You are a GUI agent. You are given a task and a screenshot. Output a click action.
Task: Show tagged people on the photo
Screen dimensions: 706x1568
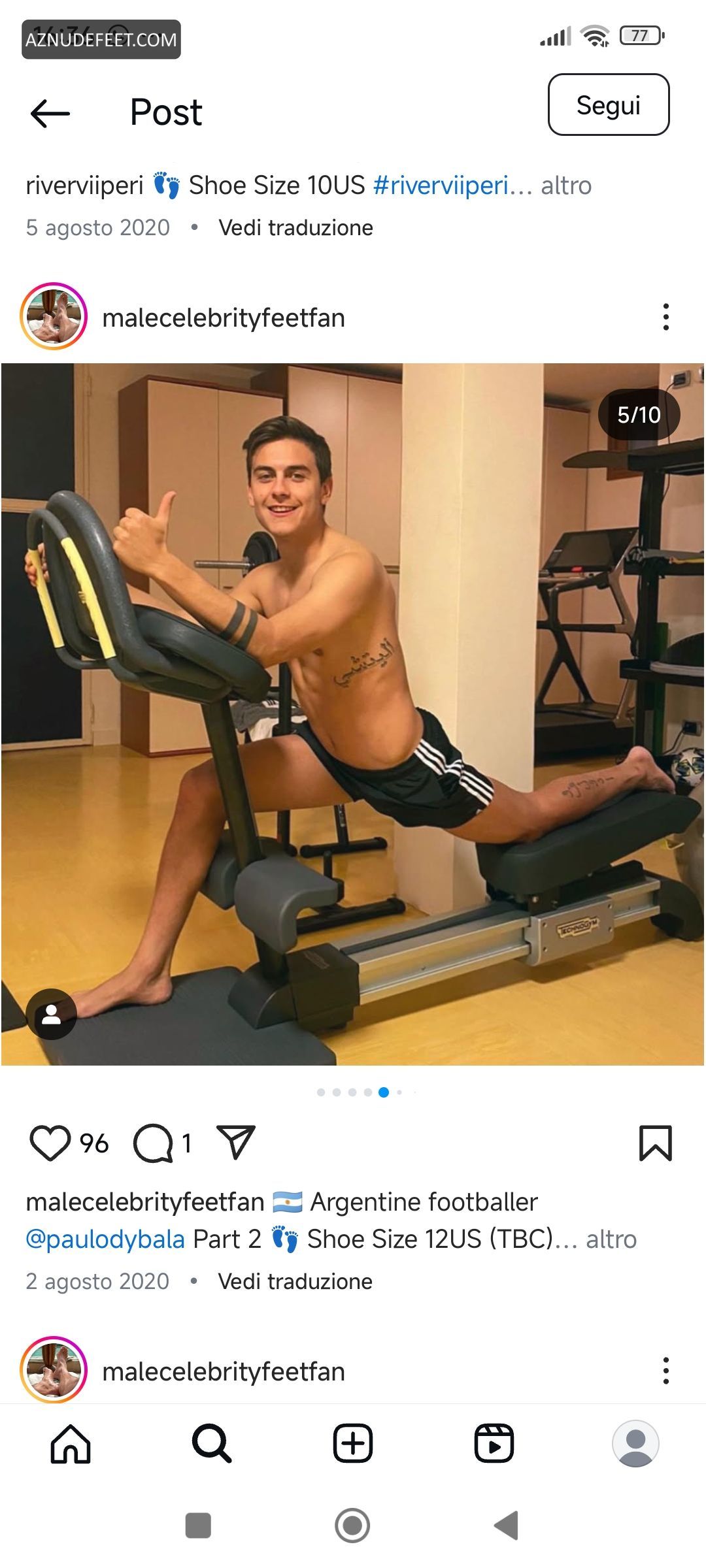click(x=51, y=1014)
